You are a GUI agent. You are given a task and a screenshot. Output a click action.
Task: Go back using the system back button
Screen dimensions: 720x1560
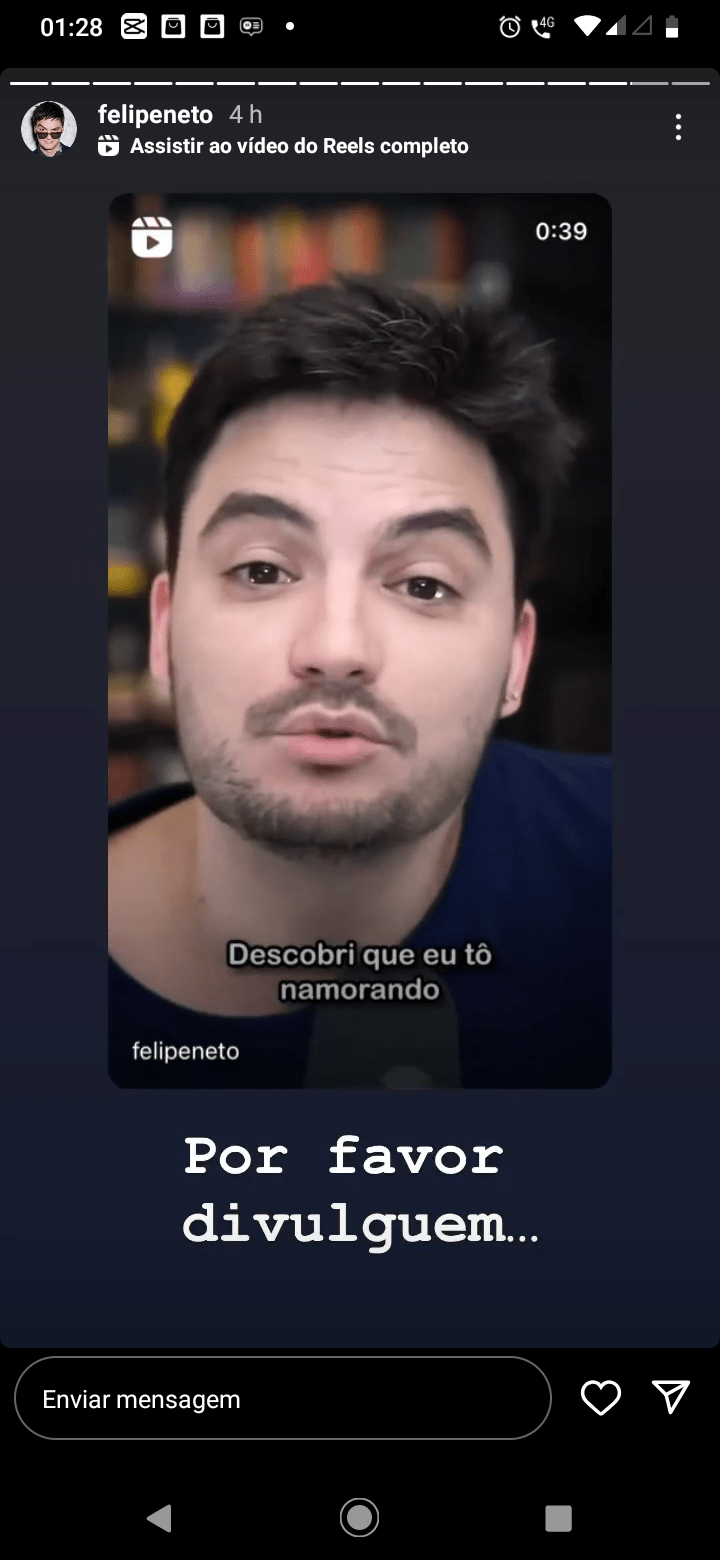tap(159, 1518)
